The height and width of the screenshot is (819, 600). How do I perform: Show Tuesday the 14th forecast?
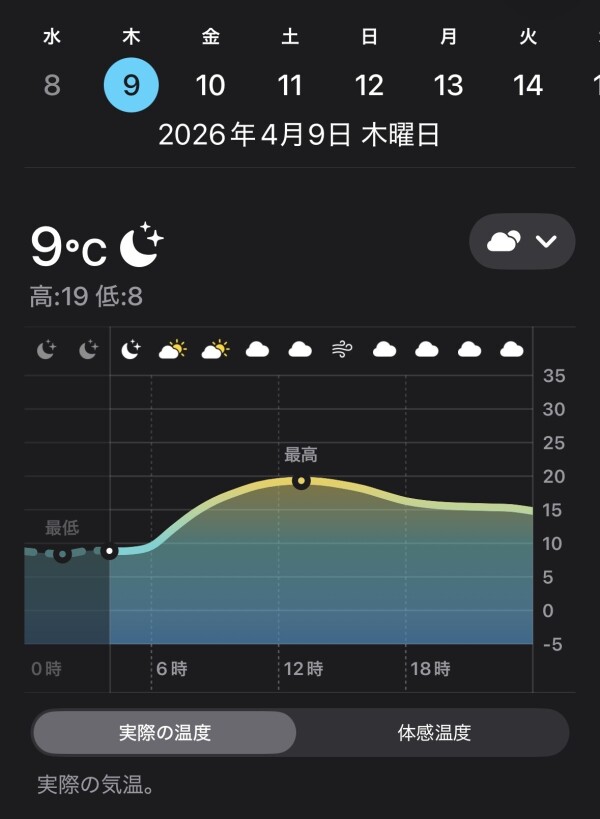click(528, 85)
